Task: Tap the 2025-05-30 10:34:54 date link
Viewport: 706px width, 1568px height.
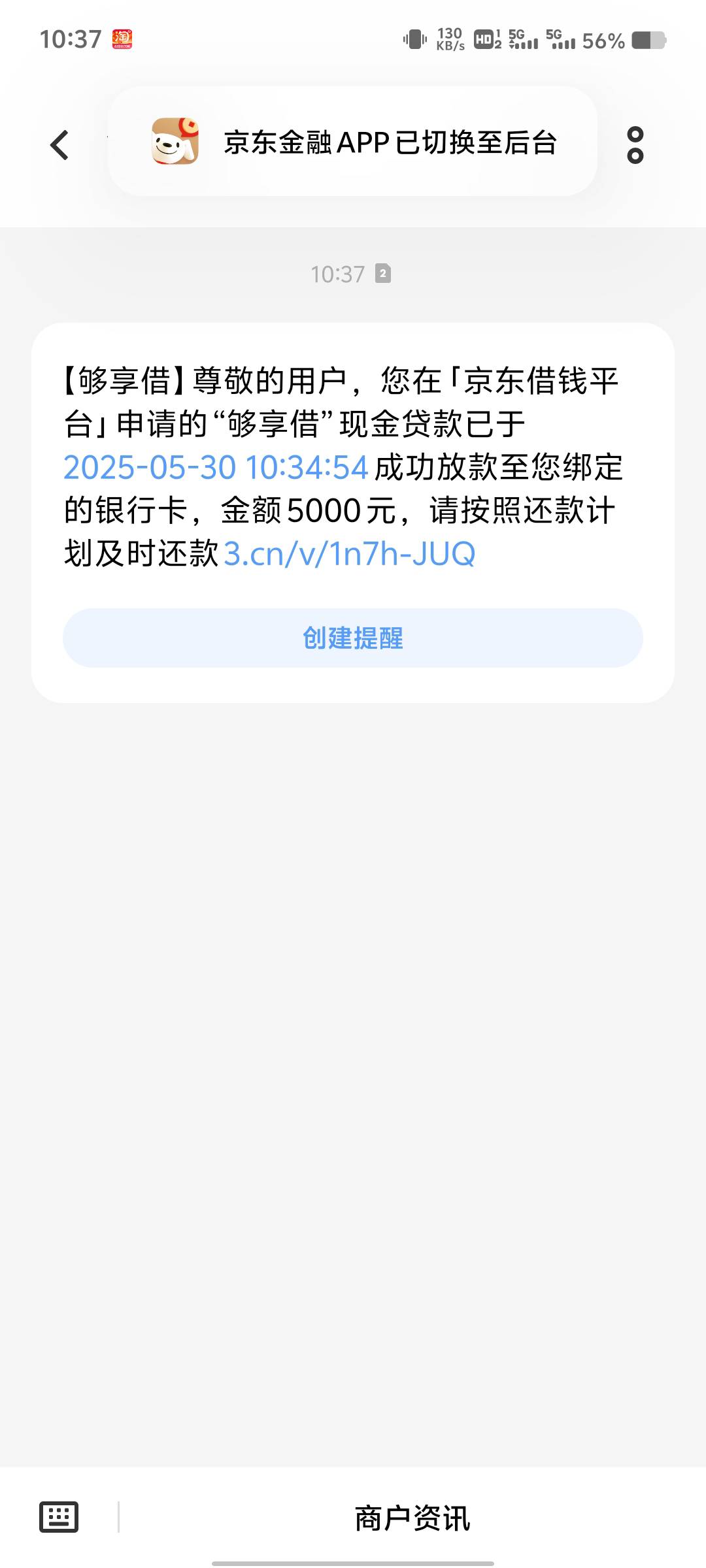Action: coord(216,467)
